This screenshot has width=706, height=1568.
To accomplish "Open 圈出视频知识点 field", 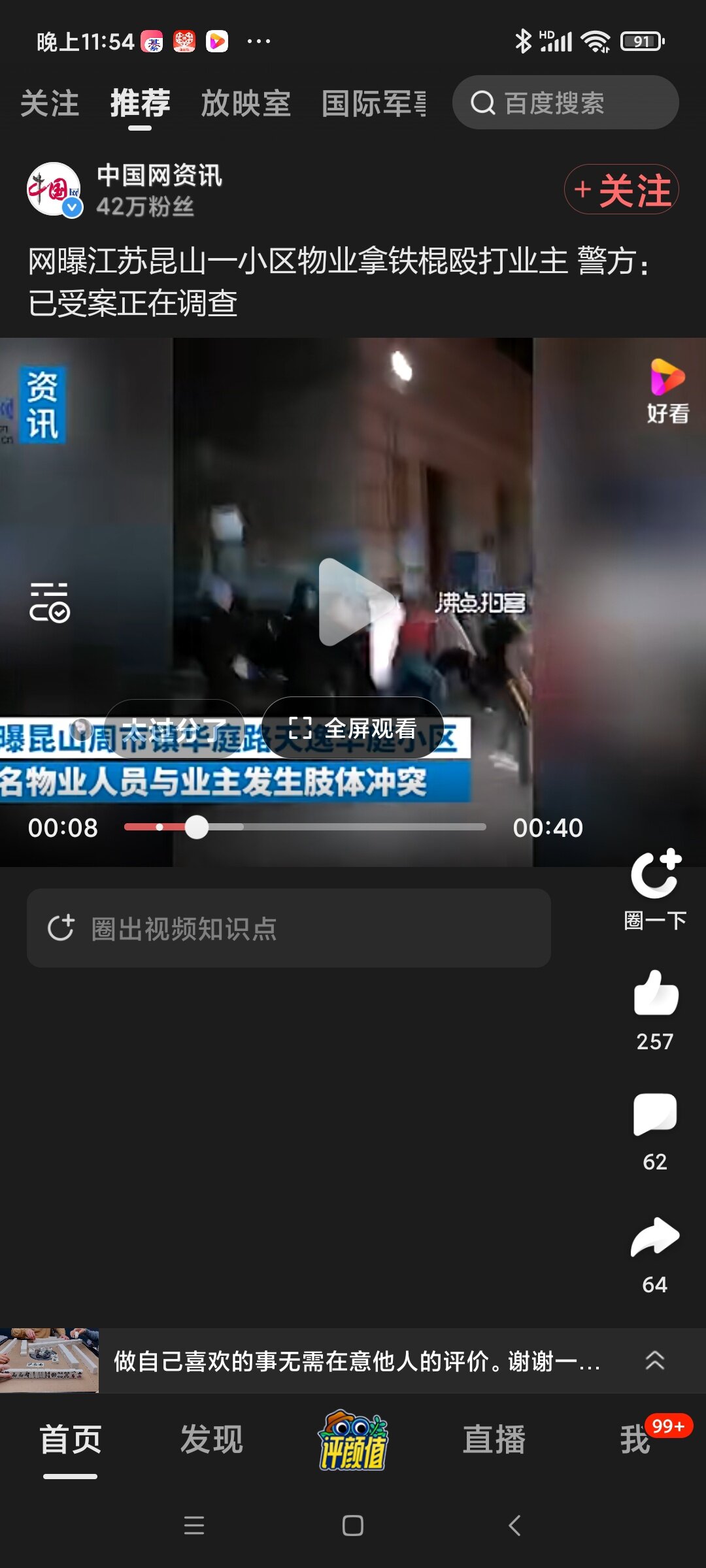I will [288, 928].
